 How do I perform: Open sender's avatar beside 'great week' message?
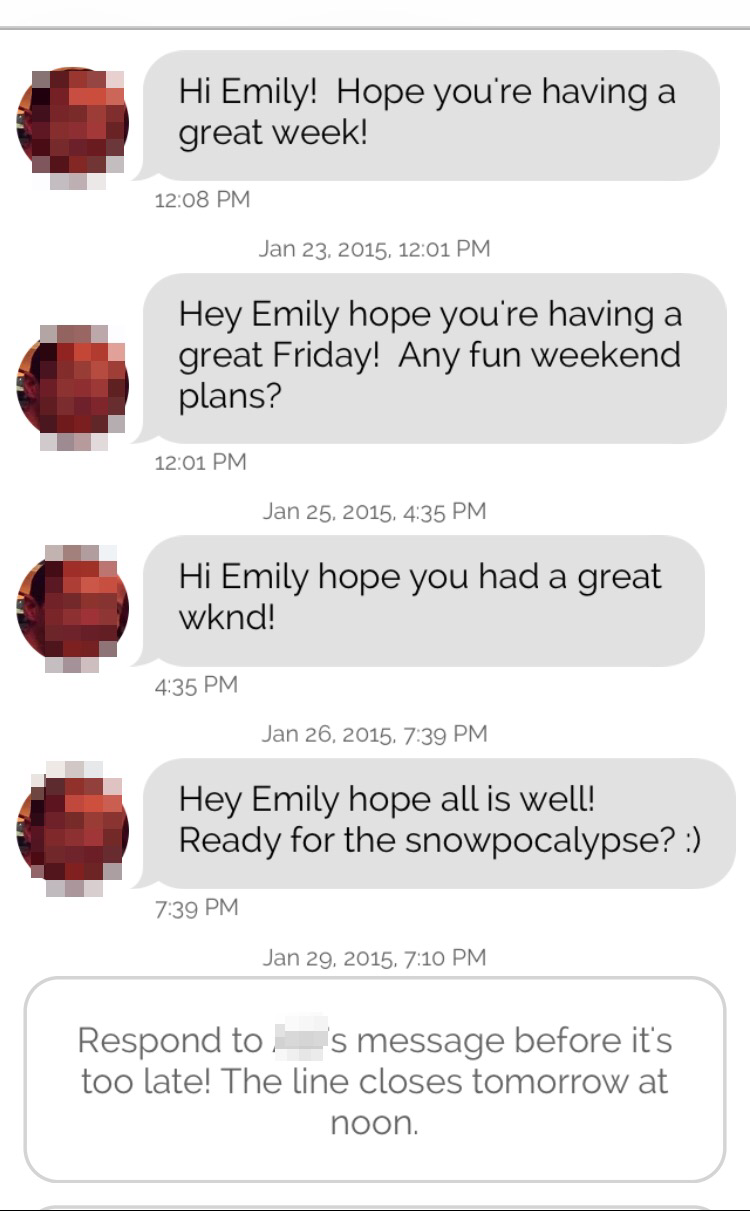click(72, 125)
